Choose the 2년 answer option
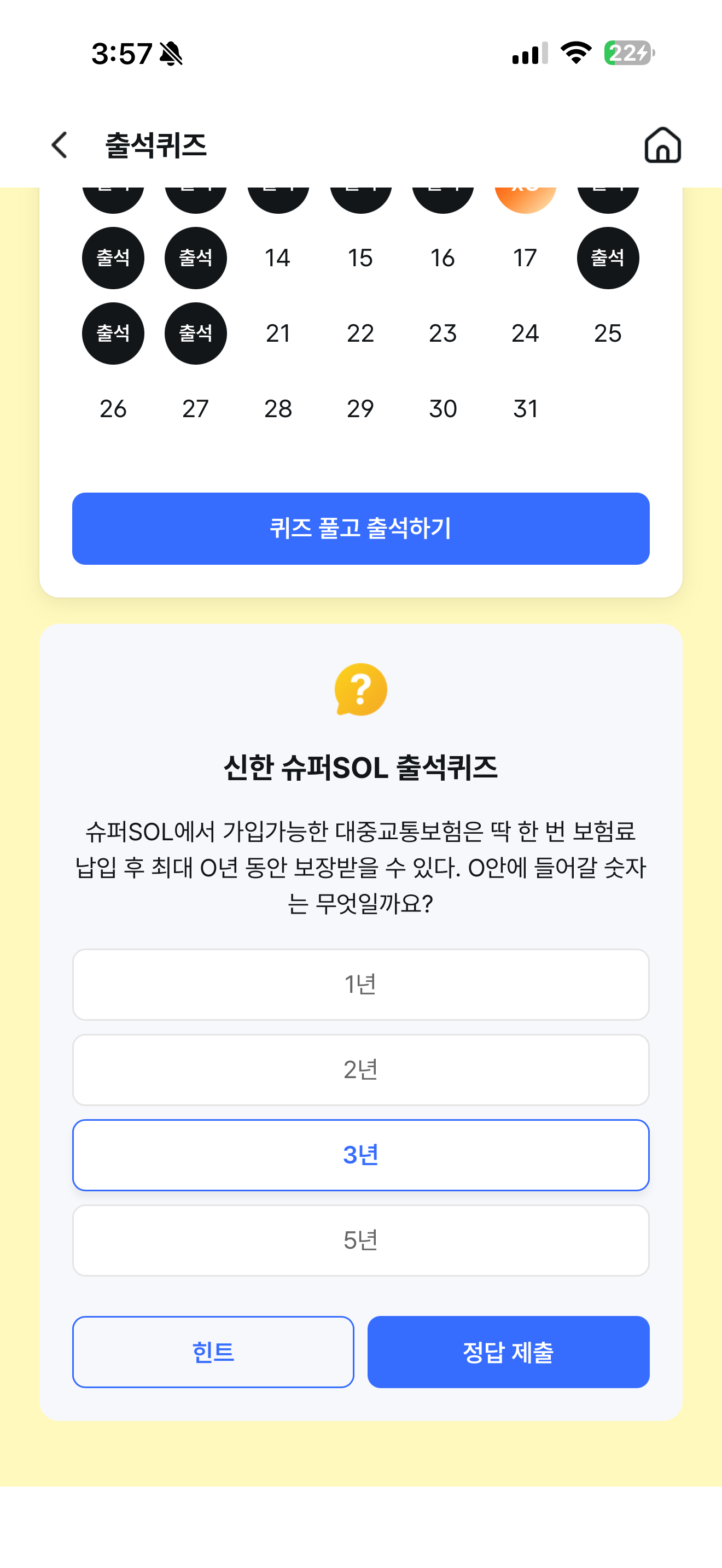Image resolution: width=722 pixels, height=1568 pixels. [x=361, y=1069]
